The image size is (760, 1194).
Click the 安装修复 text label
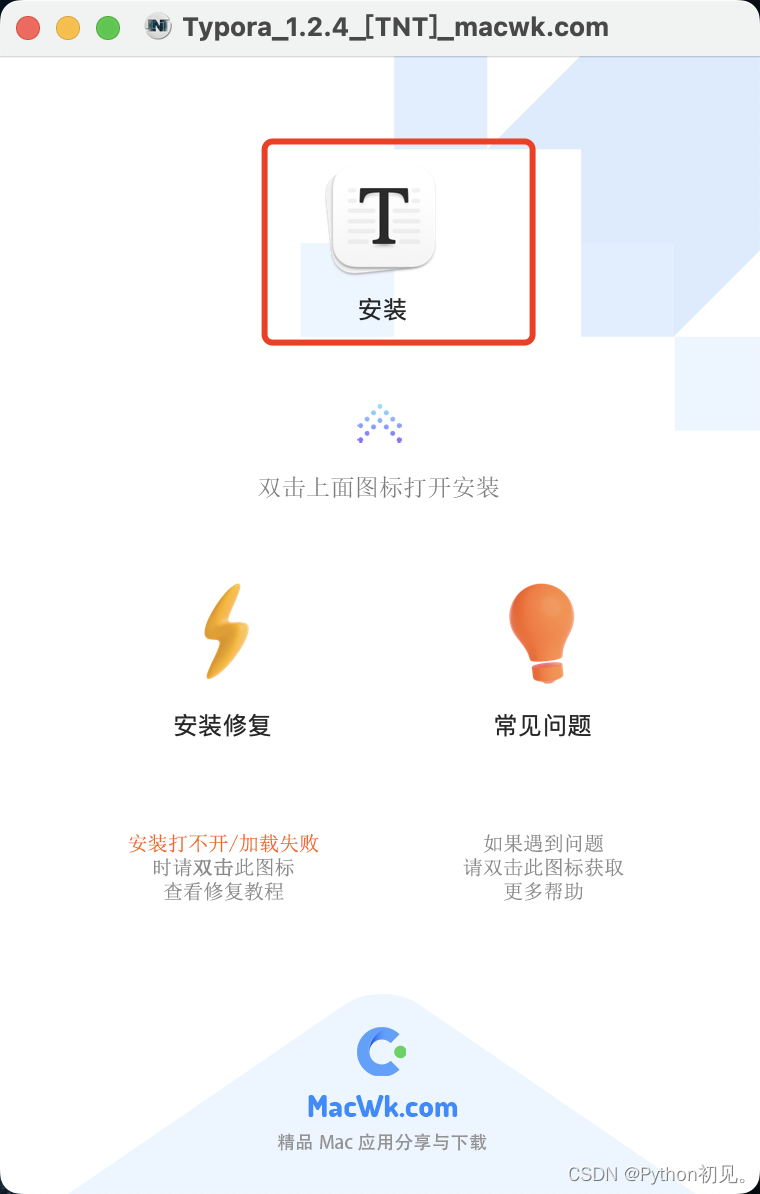pyautogui.click(x=222, y=725)
